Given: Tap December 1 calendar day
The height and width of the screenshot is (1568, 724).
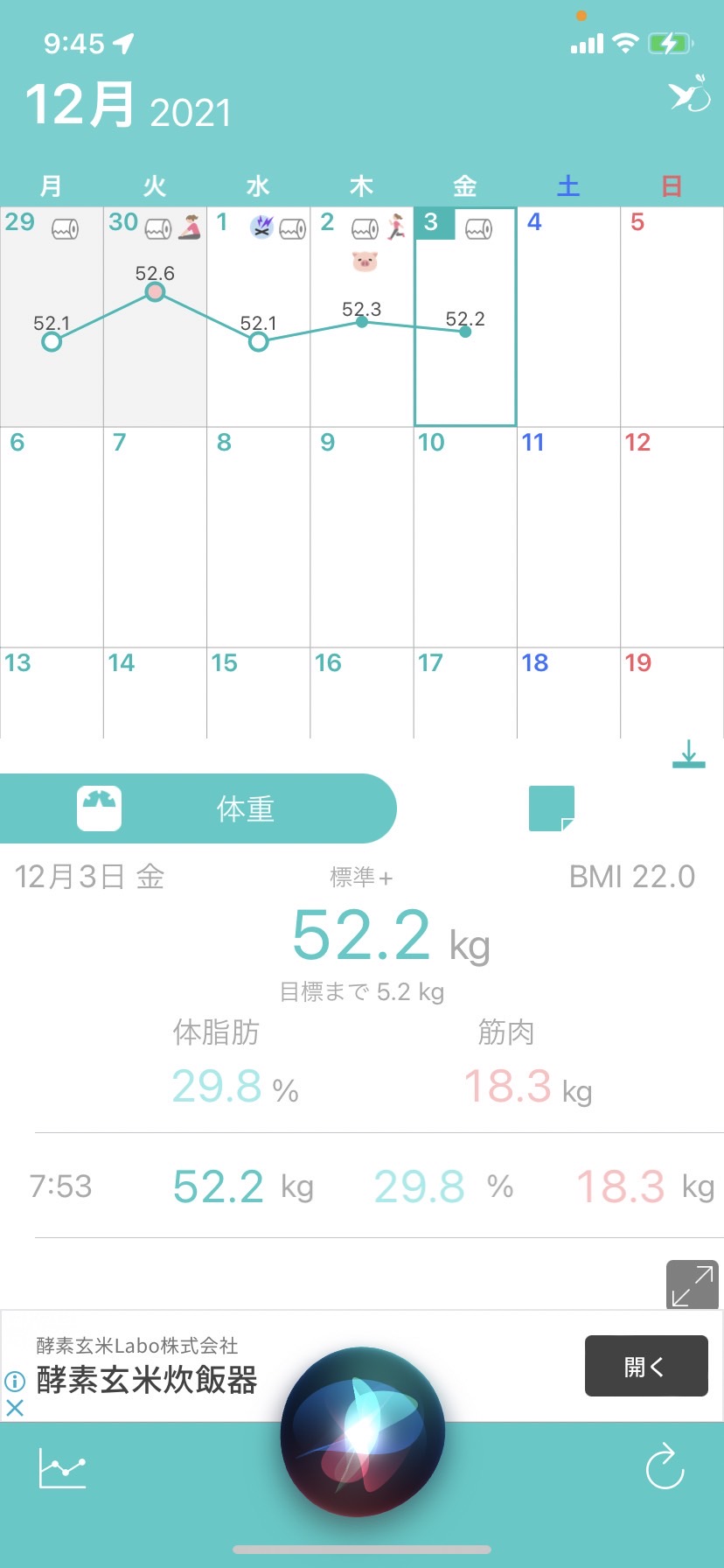Looking at the screenshot, I should (x=258, y=317).
